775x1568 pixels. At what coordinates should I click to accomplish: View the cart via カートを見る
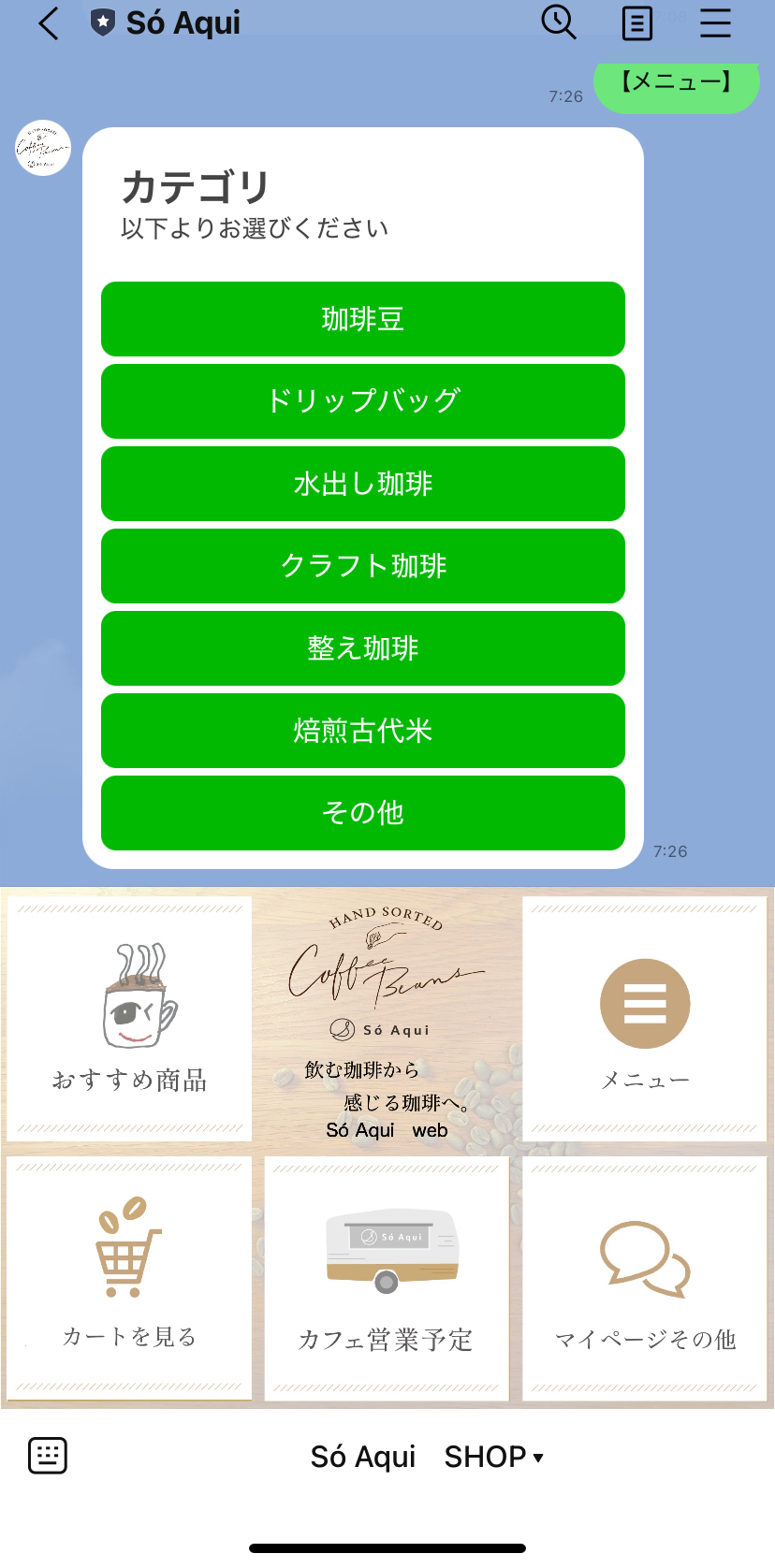point(129,1278)
